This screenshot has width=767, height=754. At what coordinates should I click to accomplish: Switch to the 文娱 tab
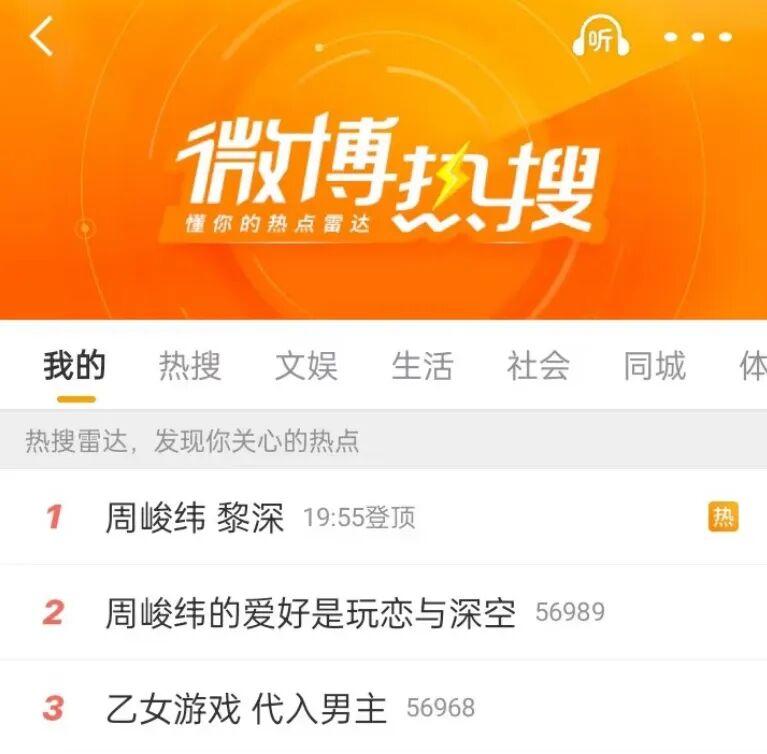(x=306, y=367)
